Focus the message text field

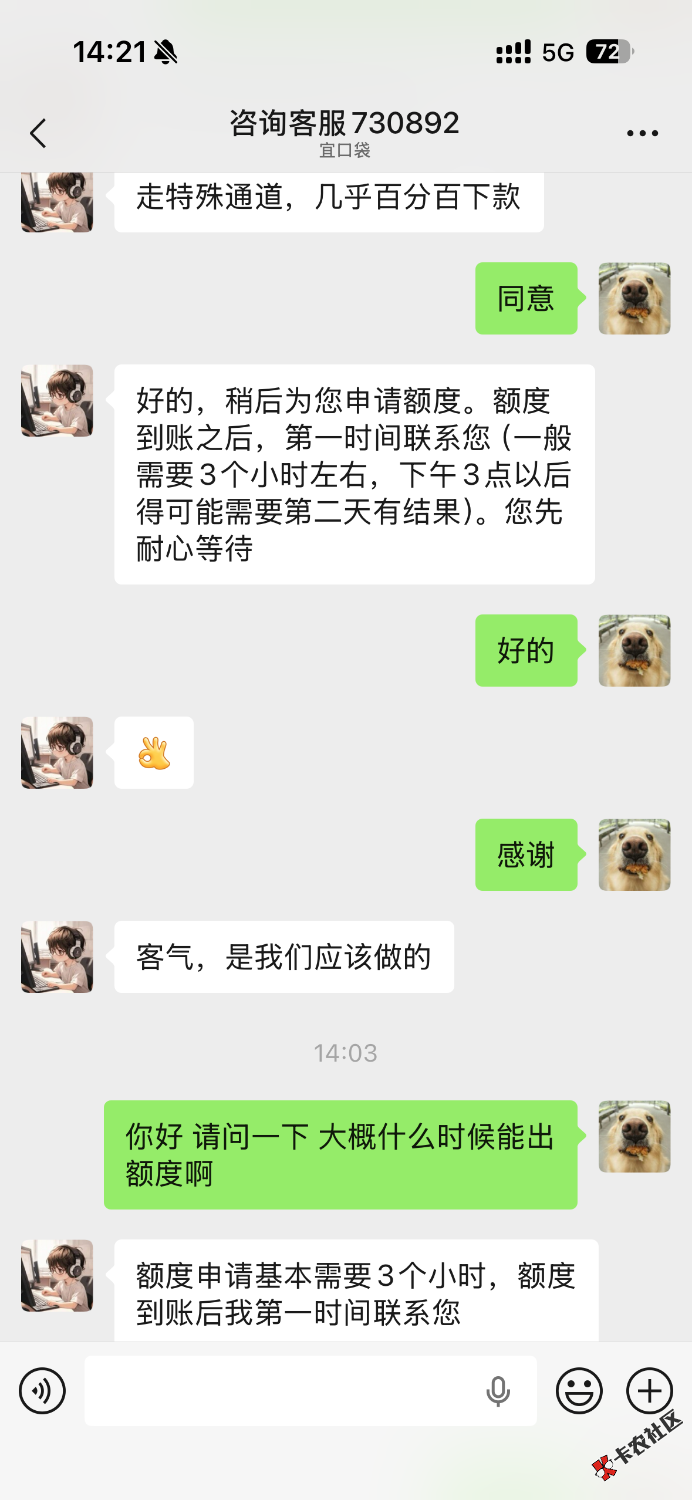[280, 1390]
